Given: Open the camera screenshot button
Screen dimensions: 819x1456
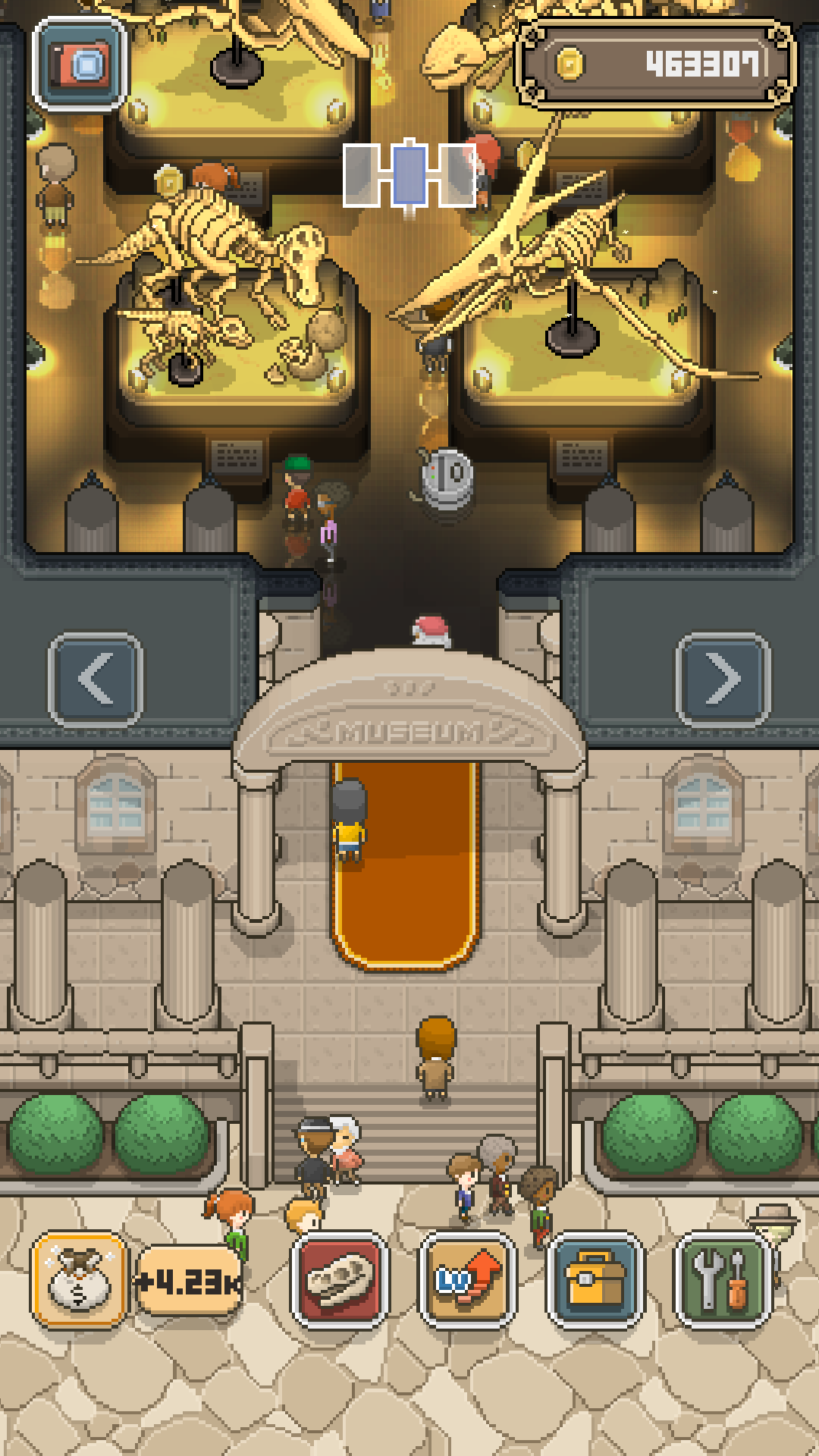Looking at the screenshot, I should pyautogui.click(x=80, y=64).
